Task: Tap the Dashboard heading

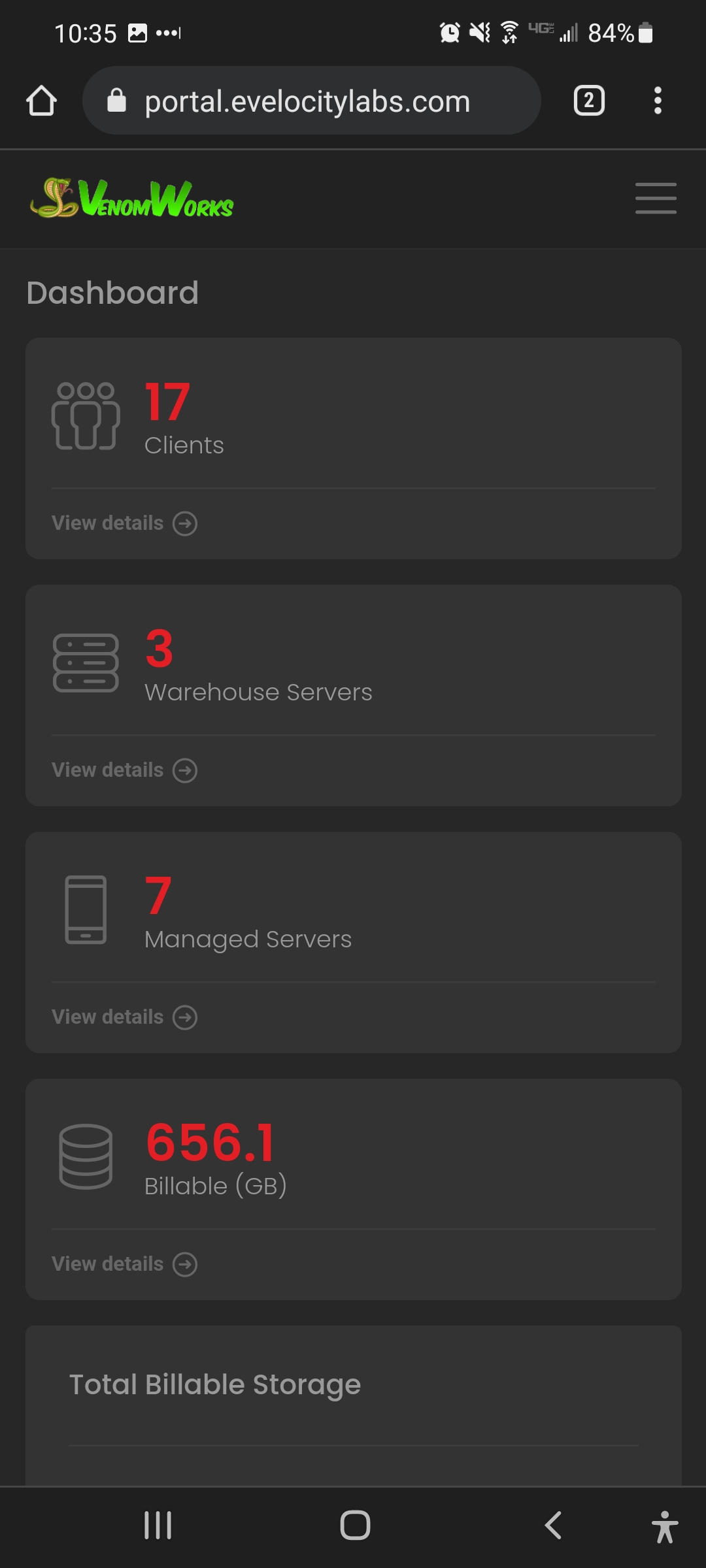Action: point(113,292)
